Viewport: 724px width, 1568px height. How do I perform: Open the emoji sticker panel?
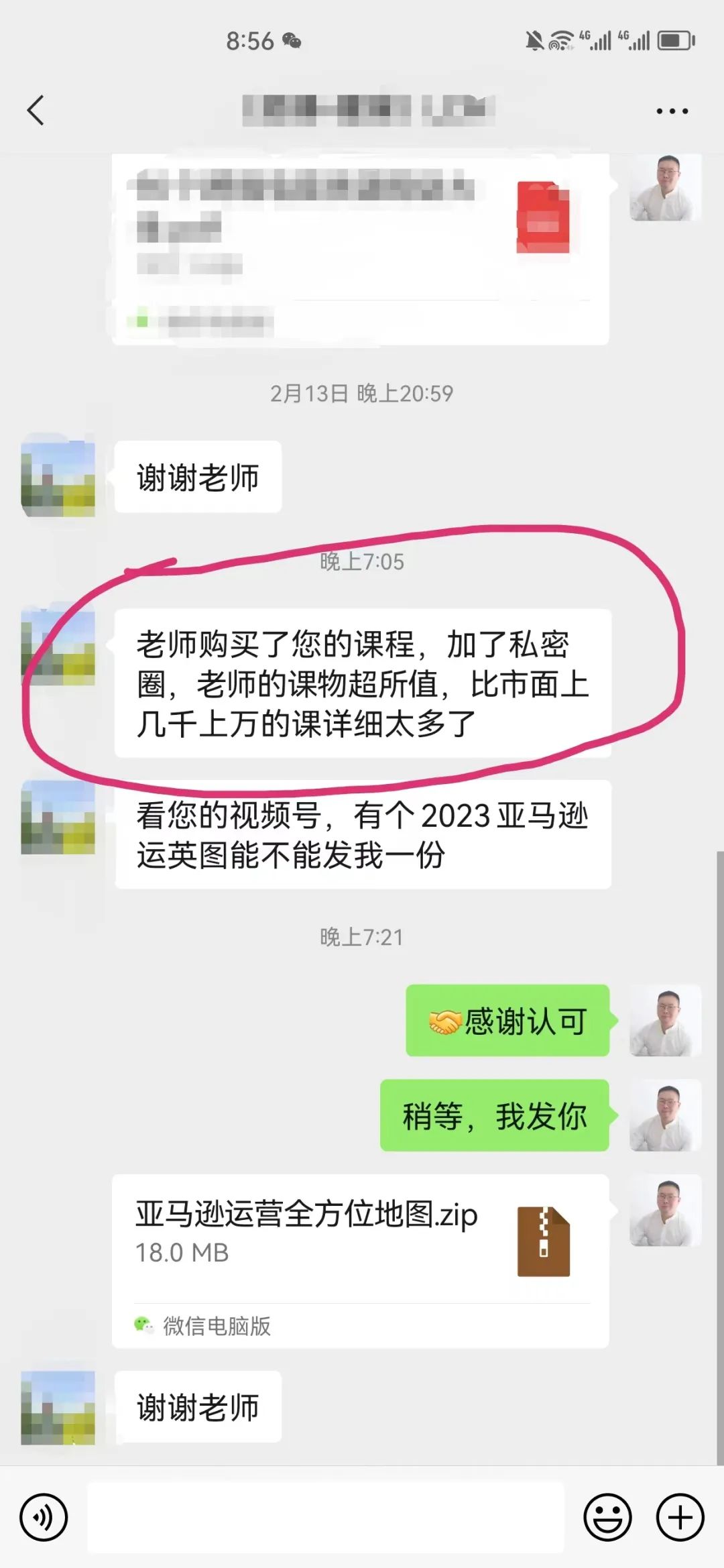[x=607, y=1517]
